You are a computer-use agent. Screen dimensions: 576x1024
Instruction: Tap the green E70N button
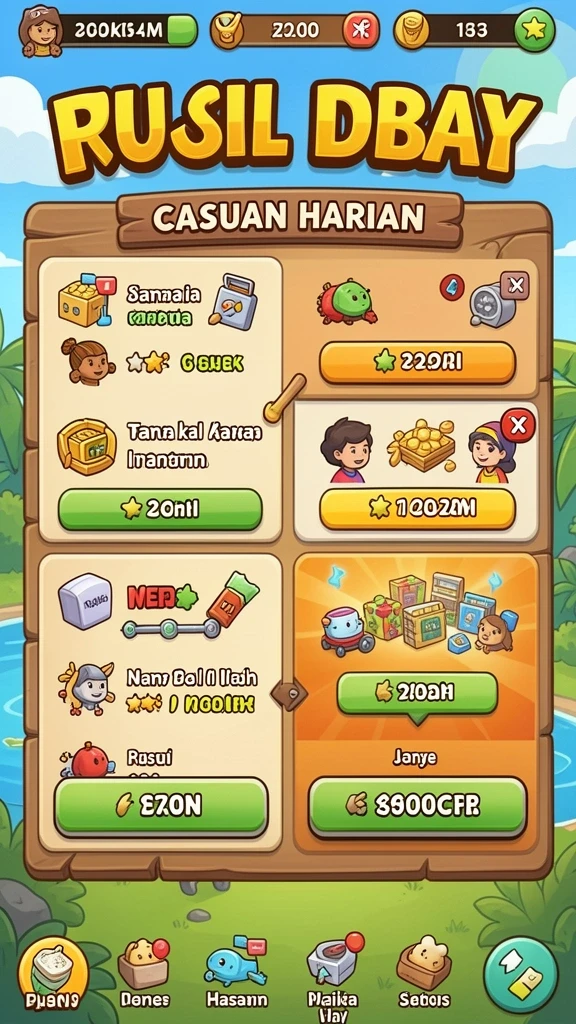pos(161,806)
